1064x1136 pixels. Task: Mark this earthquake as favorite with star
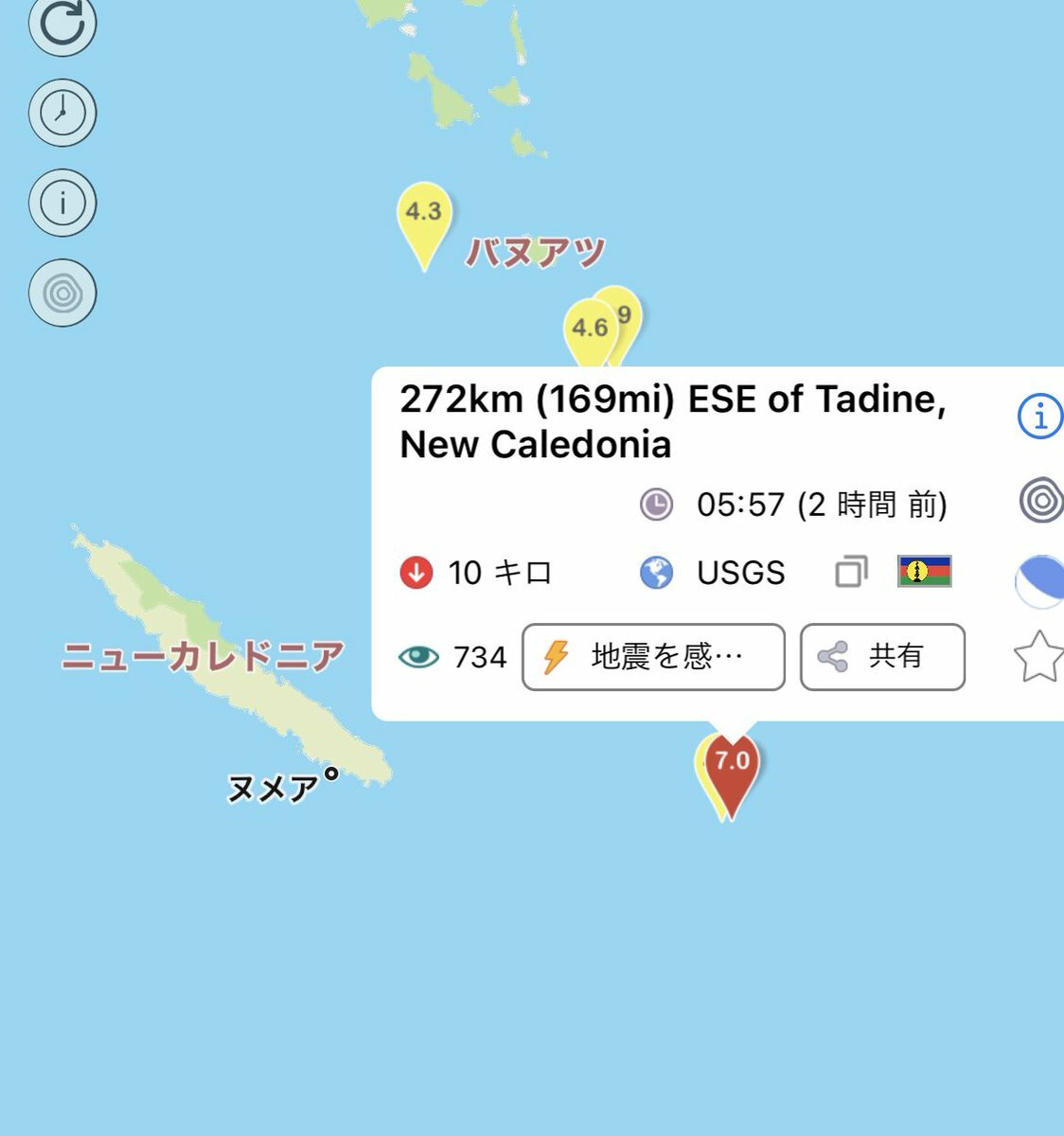[1038, 657]
